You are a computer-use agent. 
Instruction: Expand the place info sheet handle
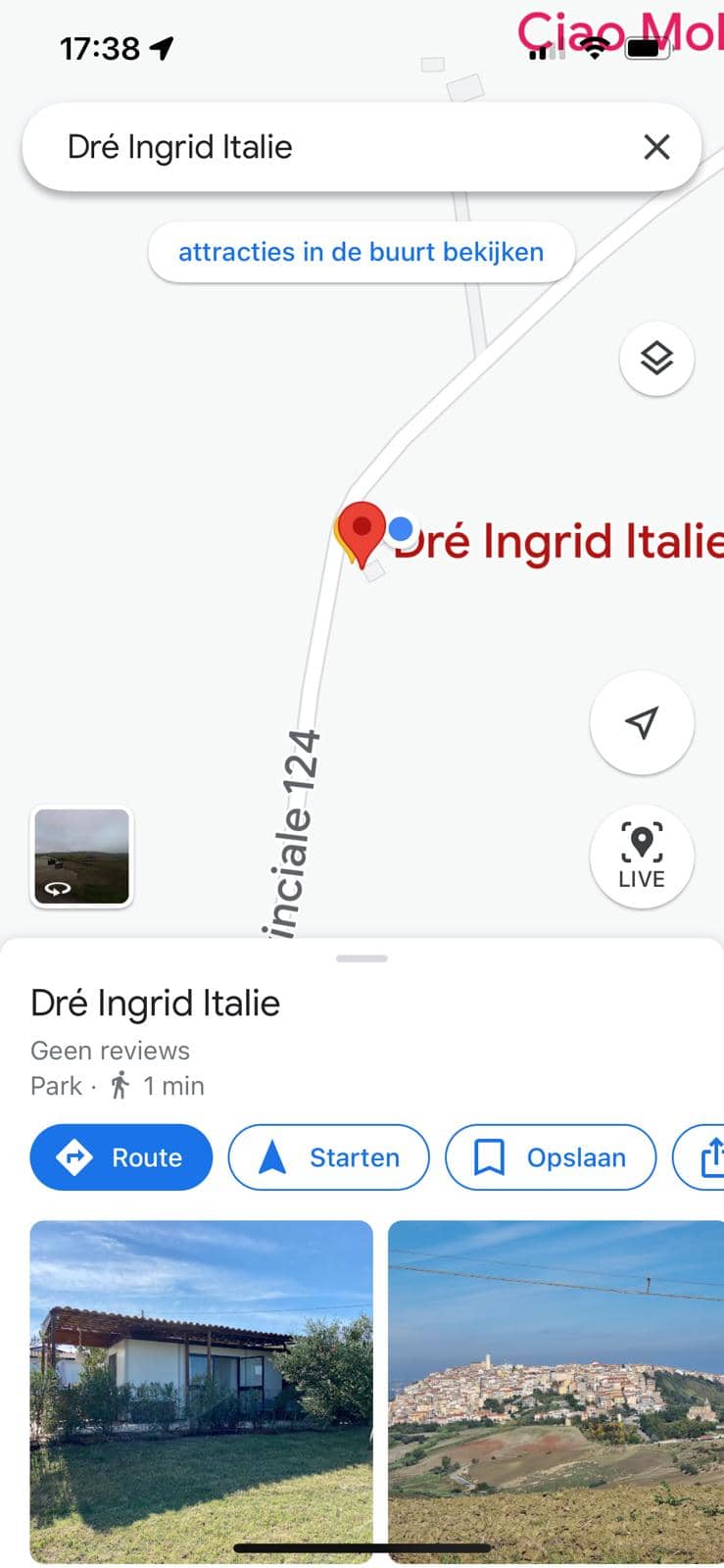coord(362,958)
